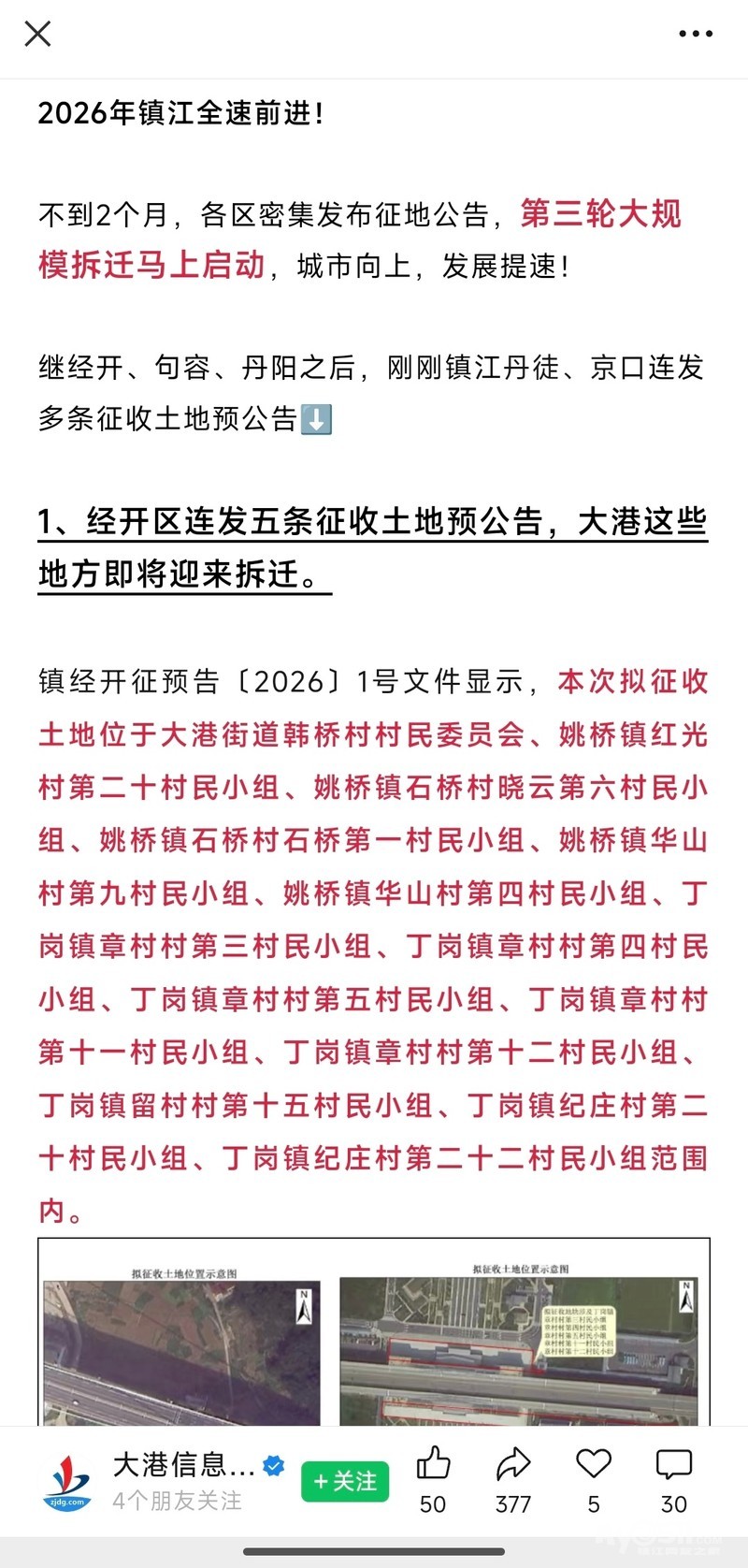The height and width of the screenshot is (1568, 748).
Task: Open the three-dot overflow menu
Action: tap(696, 34)
